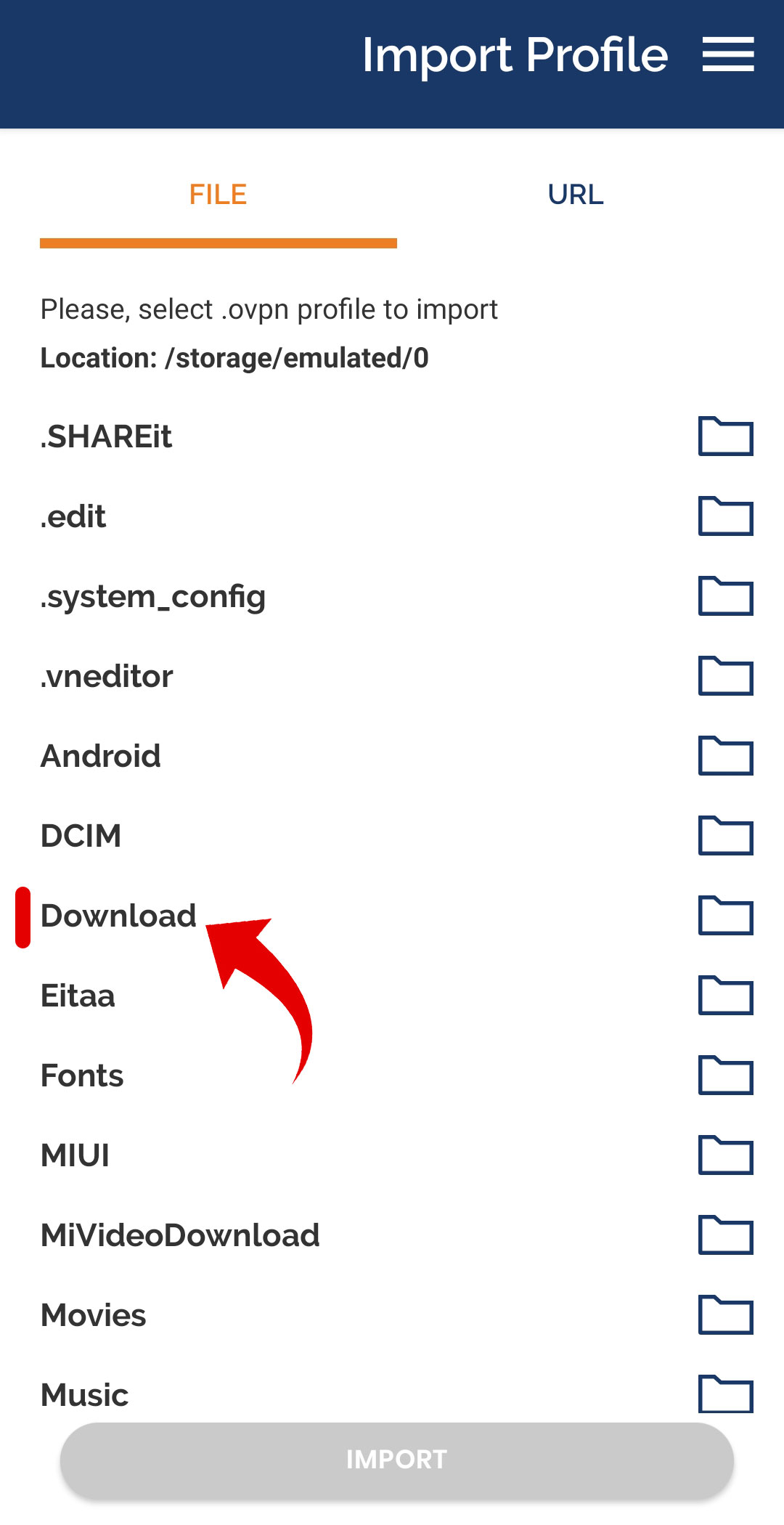784x1525 pixels.
Task: Select the Movies directory name
Action: [x=93, y=1315]
